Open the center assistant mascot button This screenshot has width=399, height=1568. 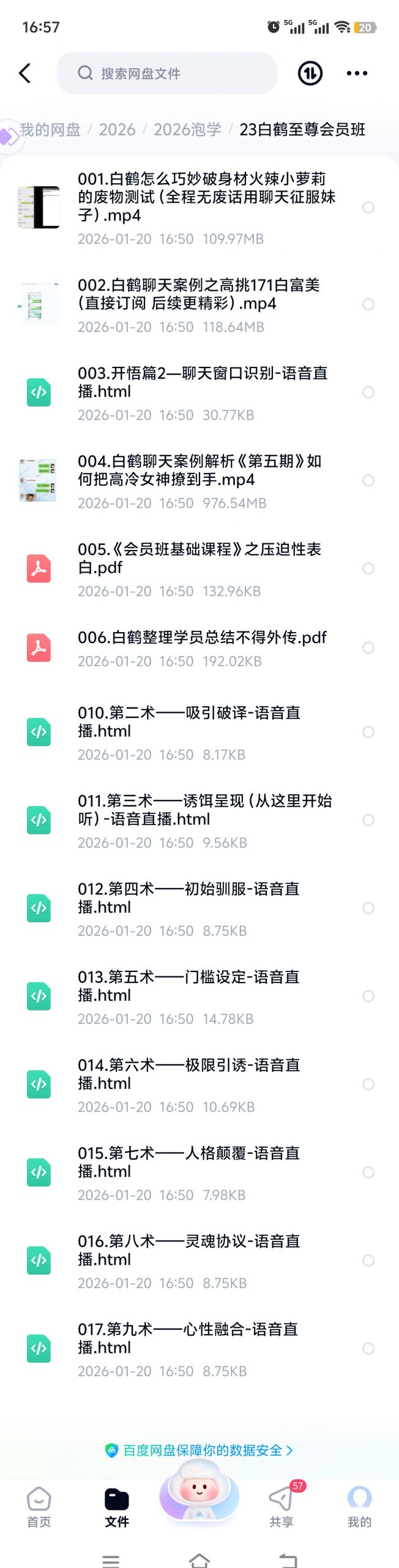(x=199, y=1494)
